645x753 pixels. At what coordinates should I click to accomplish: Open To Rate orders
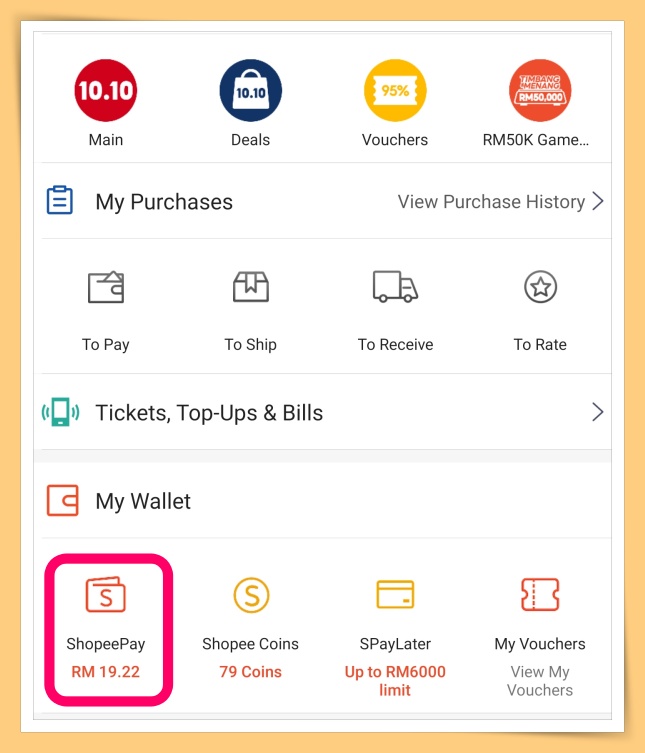540,310
